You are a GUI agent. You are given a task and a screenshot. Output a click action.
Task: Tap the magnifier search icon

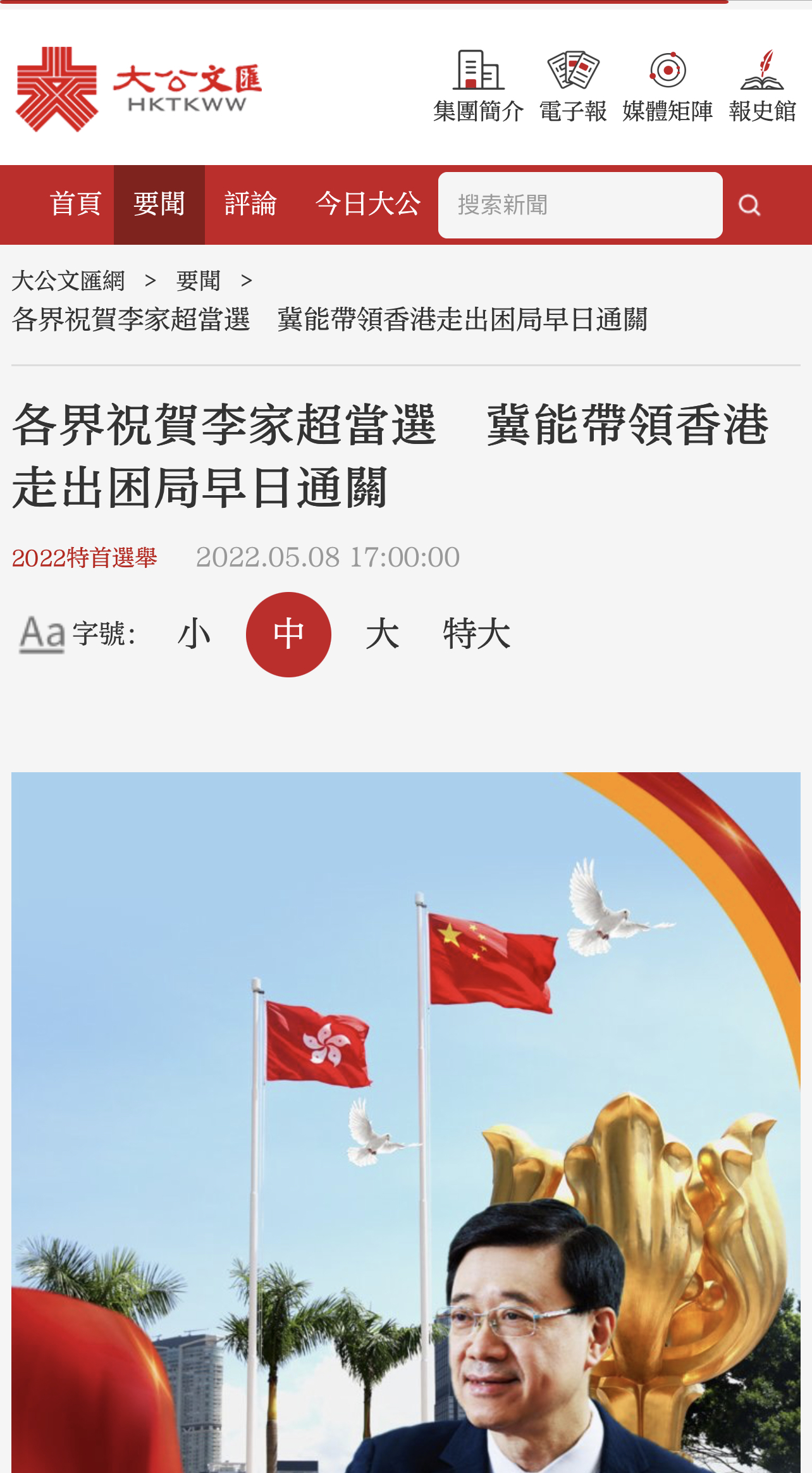point(749,205)
